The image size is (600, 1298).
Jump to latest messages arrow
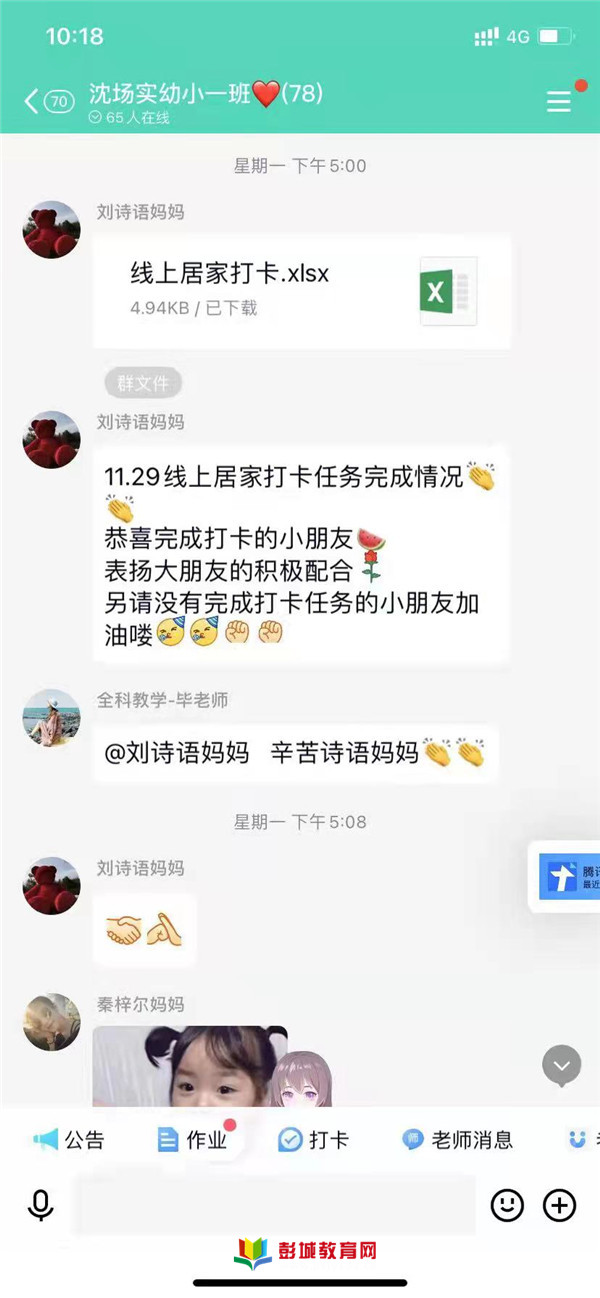click(561, 1066)
